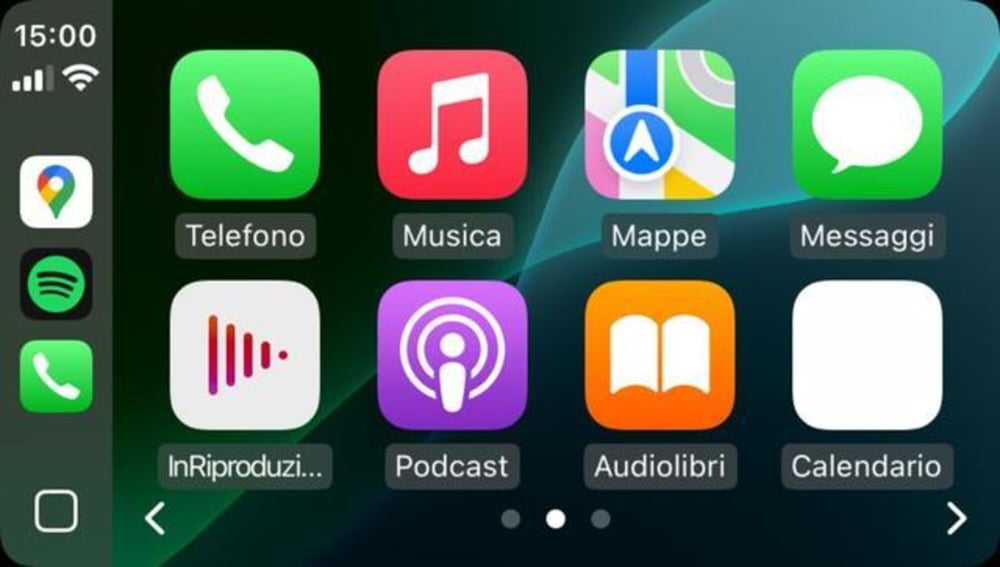Open Google Maps from the sidebar
This screenshot has height=567, width=1000.
point(56,192)
